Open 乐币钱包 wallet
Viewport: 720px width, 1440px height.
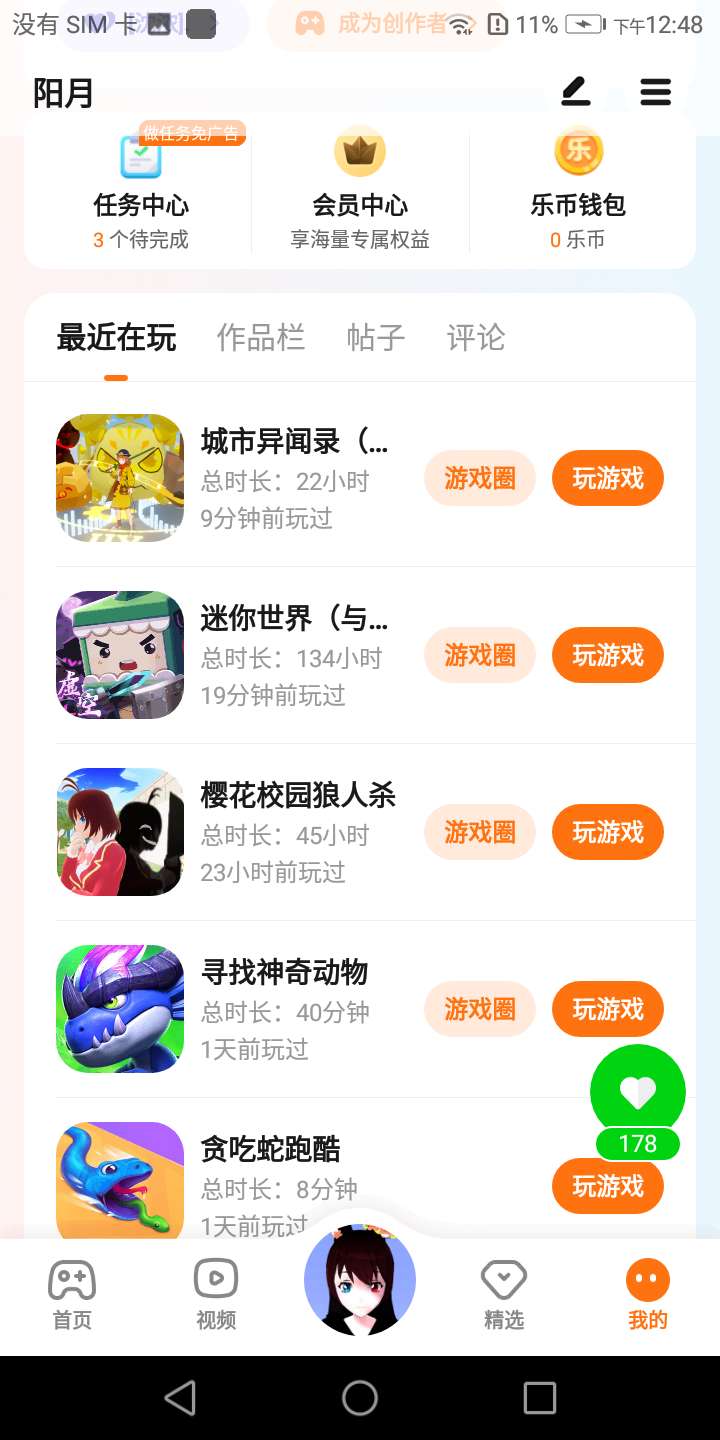[x=578, y=190]
